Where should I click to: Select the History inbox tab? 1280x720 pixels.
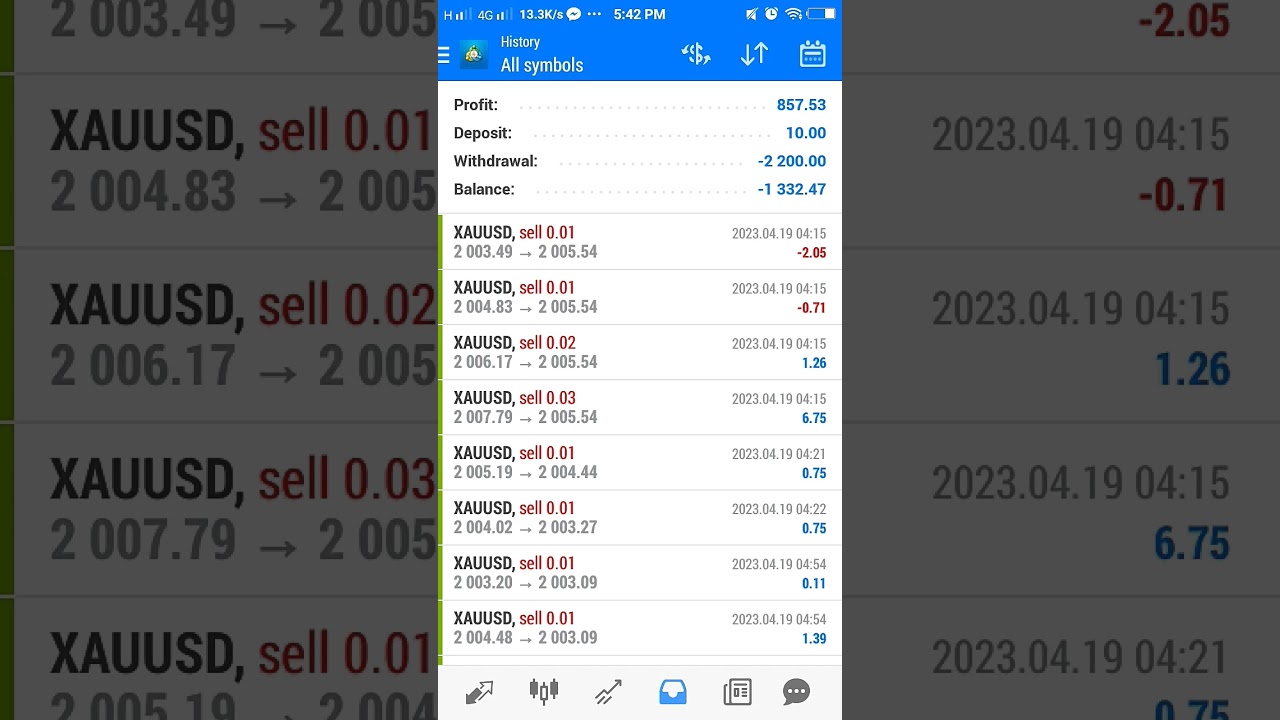pyautogui.click(x=673, y=691)
